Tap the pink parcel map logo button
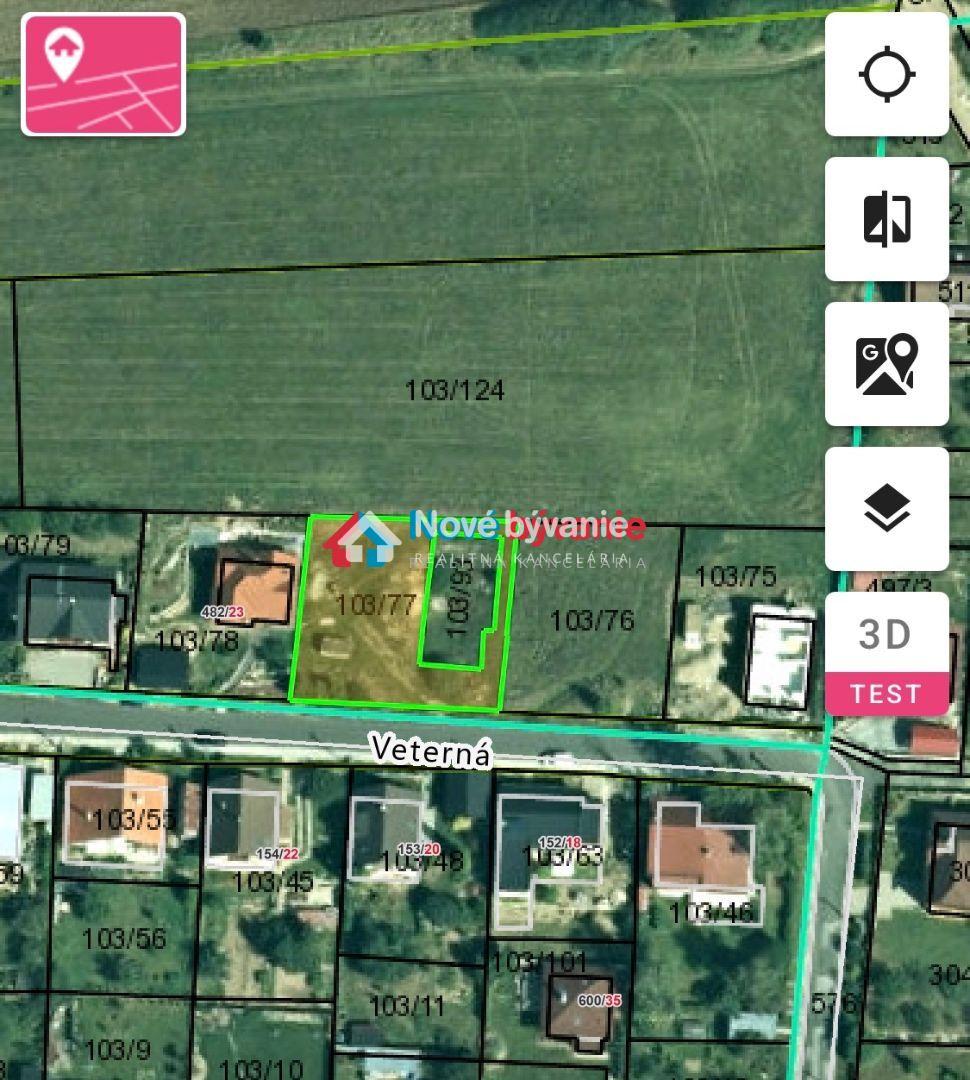This screenshot has height=1080, width=970. point(104,75)
